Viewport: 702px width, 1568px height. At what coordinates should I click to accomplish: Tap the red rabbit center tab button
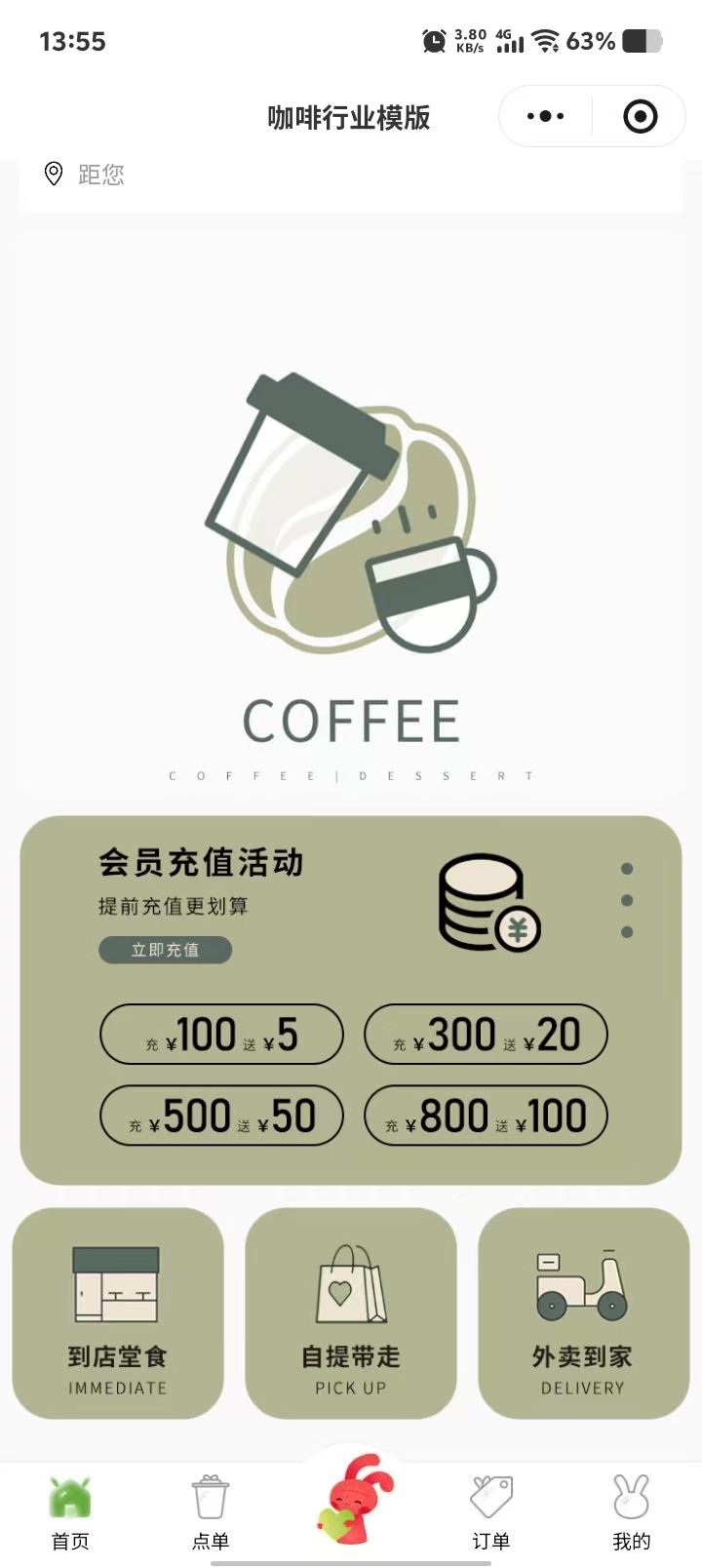pyautogui.click(x=352, y=1502)
